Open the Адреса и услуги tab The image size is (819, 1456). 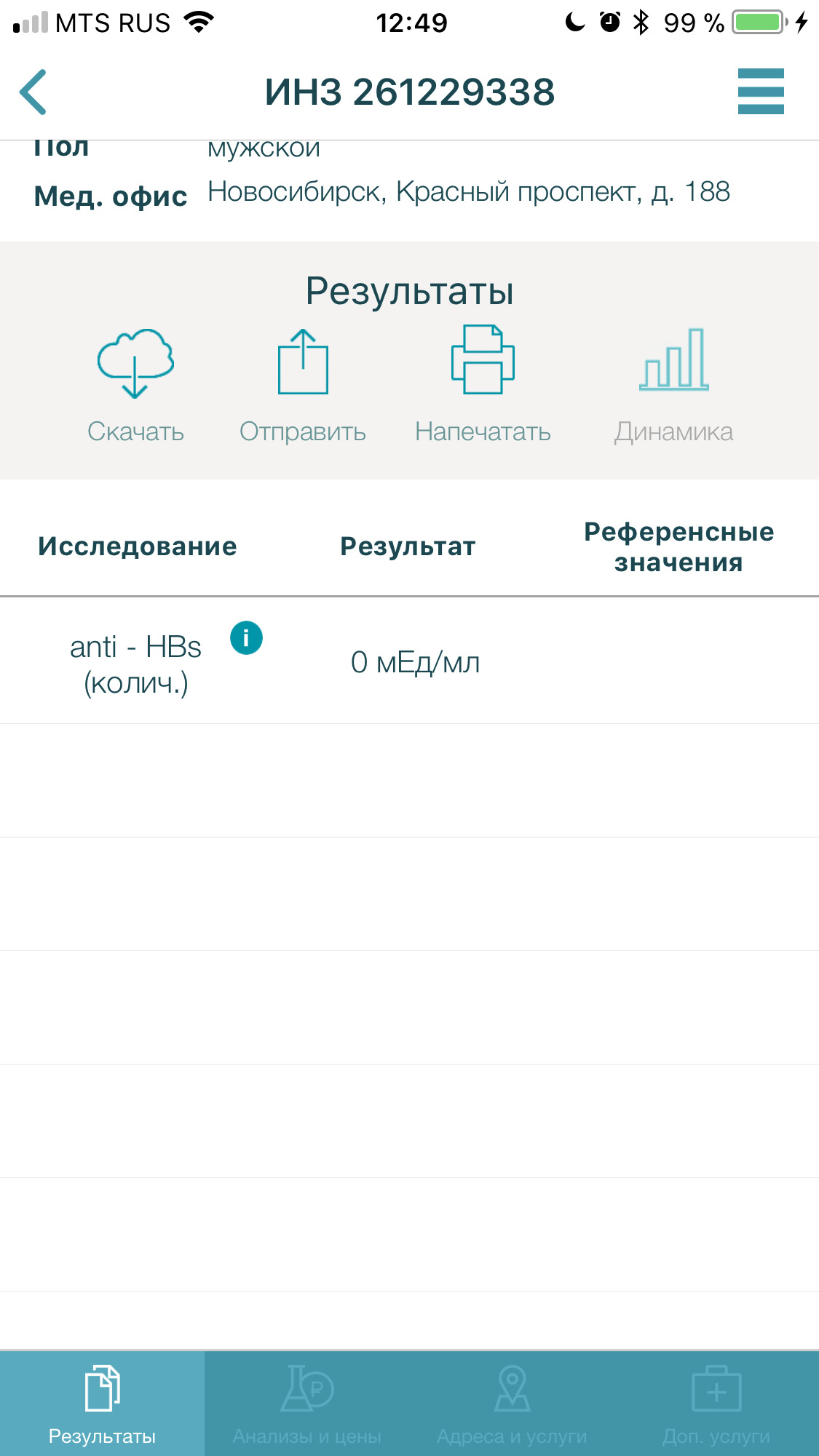(512, 1404)
